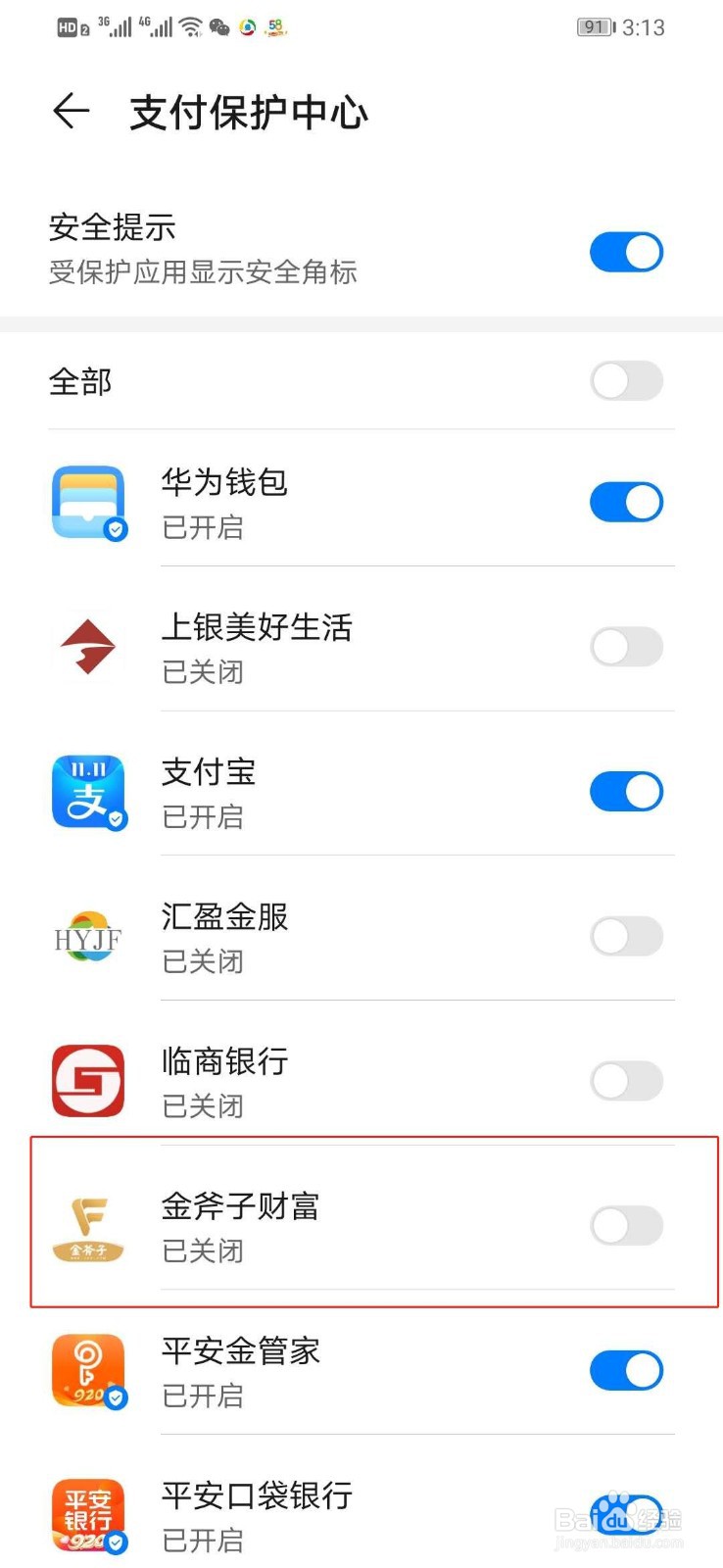The width and height of the screenshot is (723, 1568).
Task: Click the 临商银行 bank icon
Action: point(88,1081)
